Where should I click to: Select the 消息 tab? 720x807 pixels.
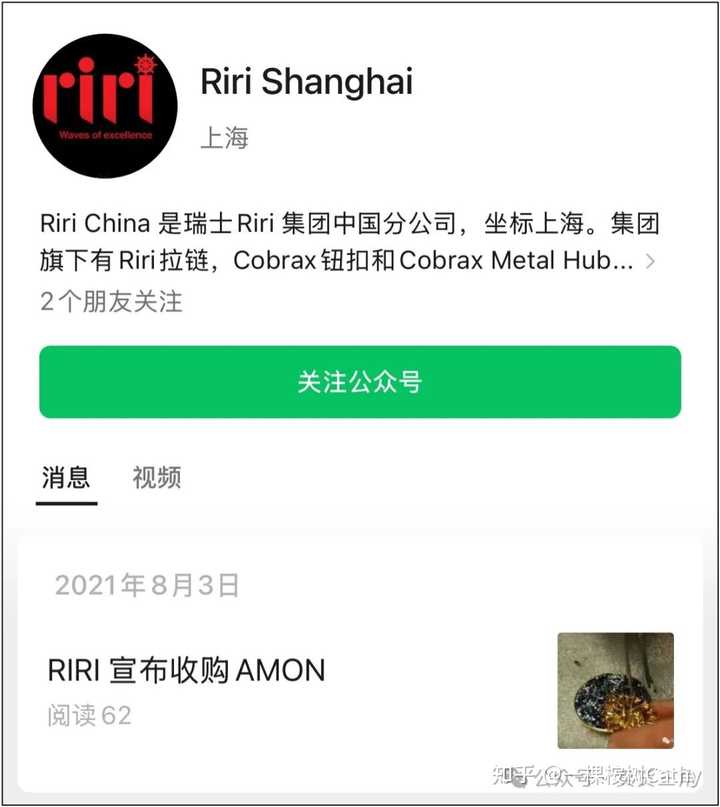coord(66,478)
